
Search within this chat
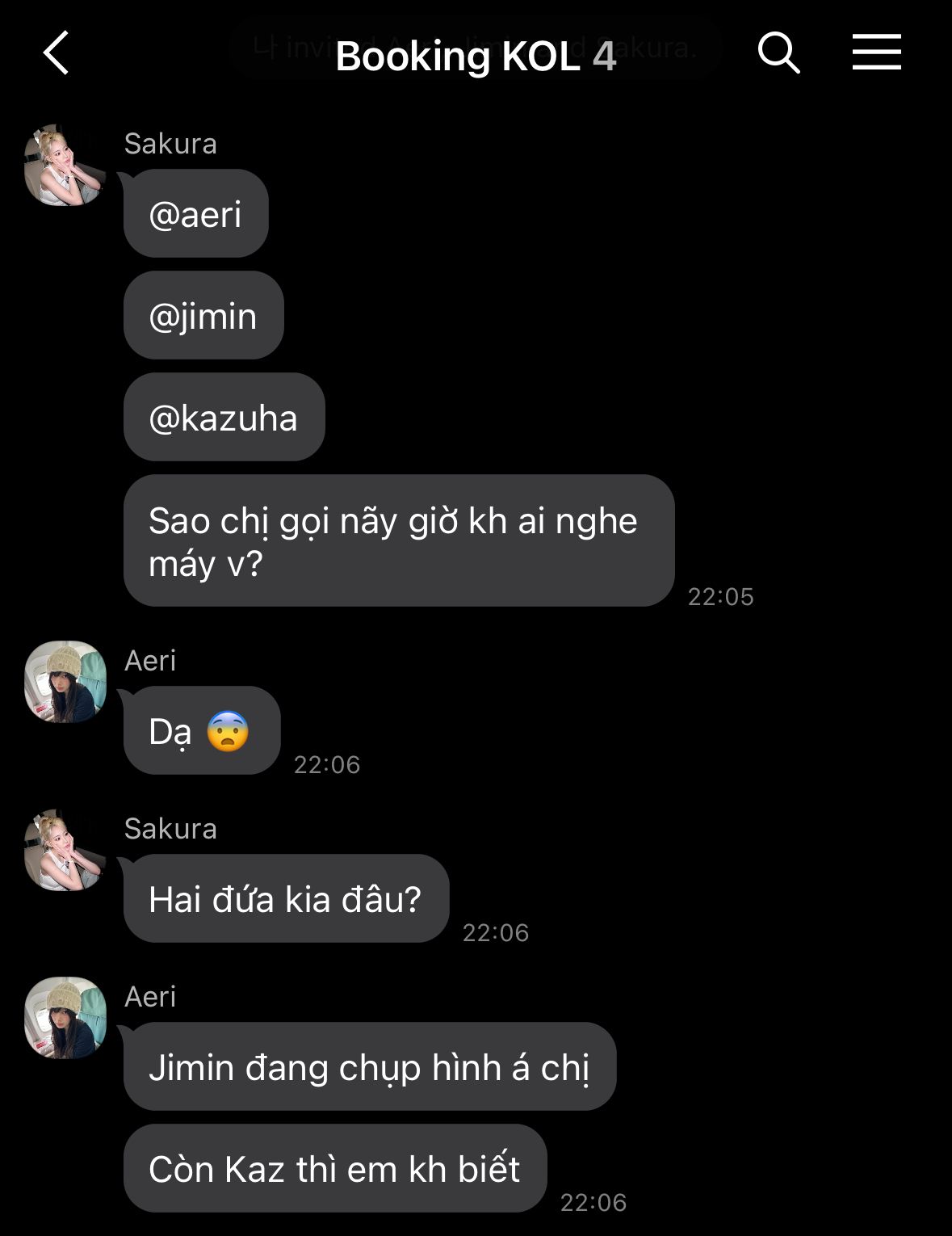[x=778, y=53]
